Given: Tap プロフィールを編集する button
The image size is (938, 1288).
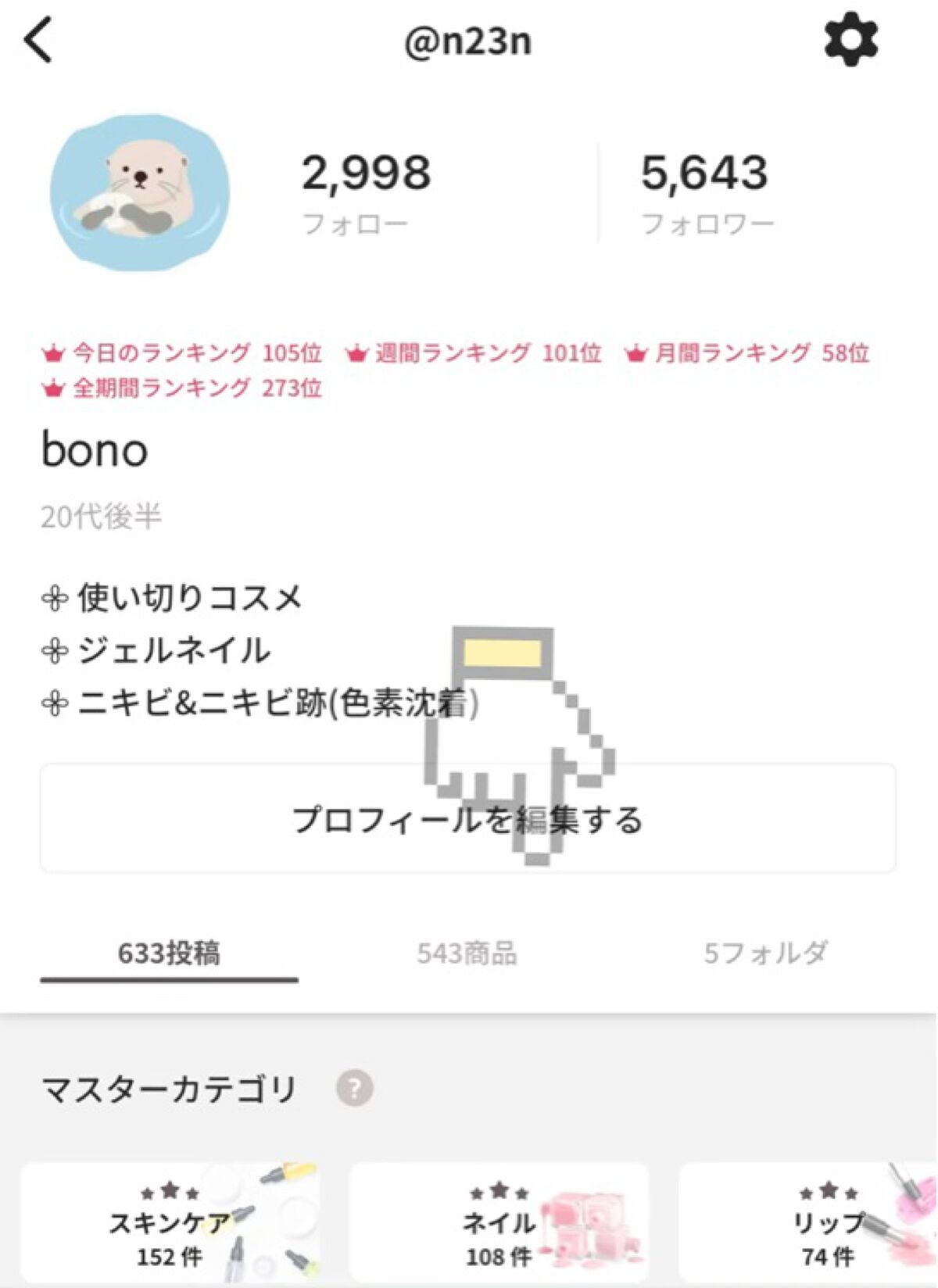Looking at the screenshot, I should click(467, 818).
